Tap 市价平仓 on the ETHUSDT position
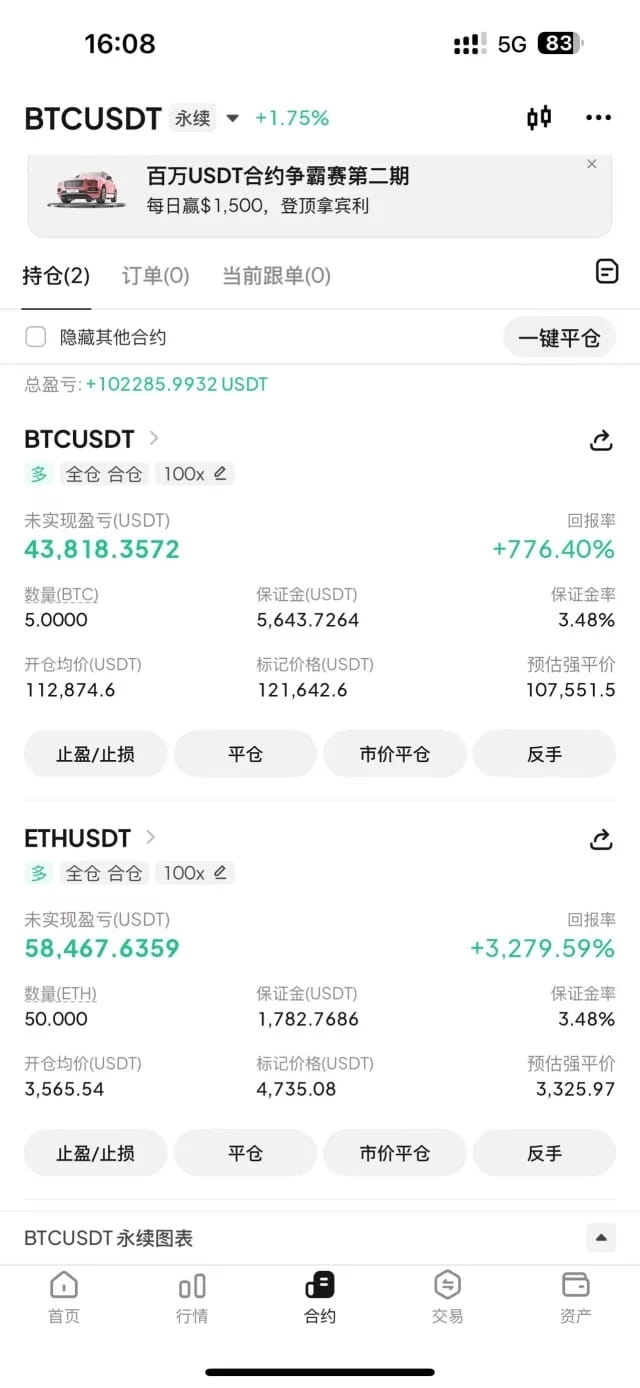Viewport: 640px width, 1388px height. coord(395,1153)
